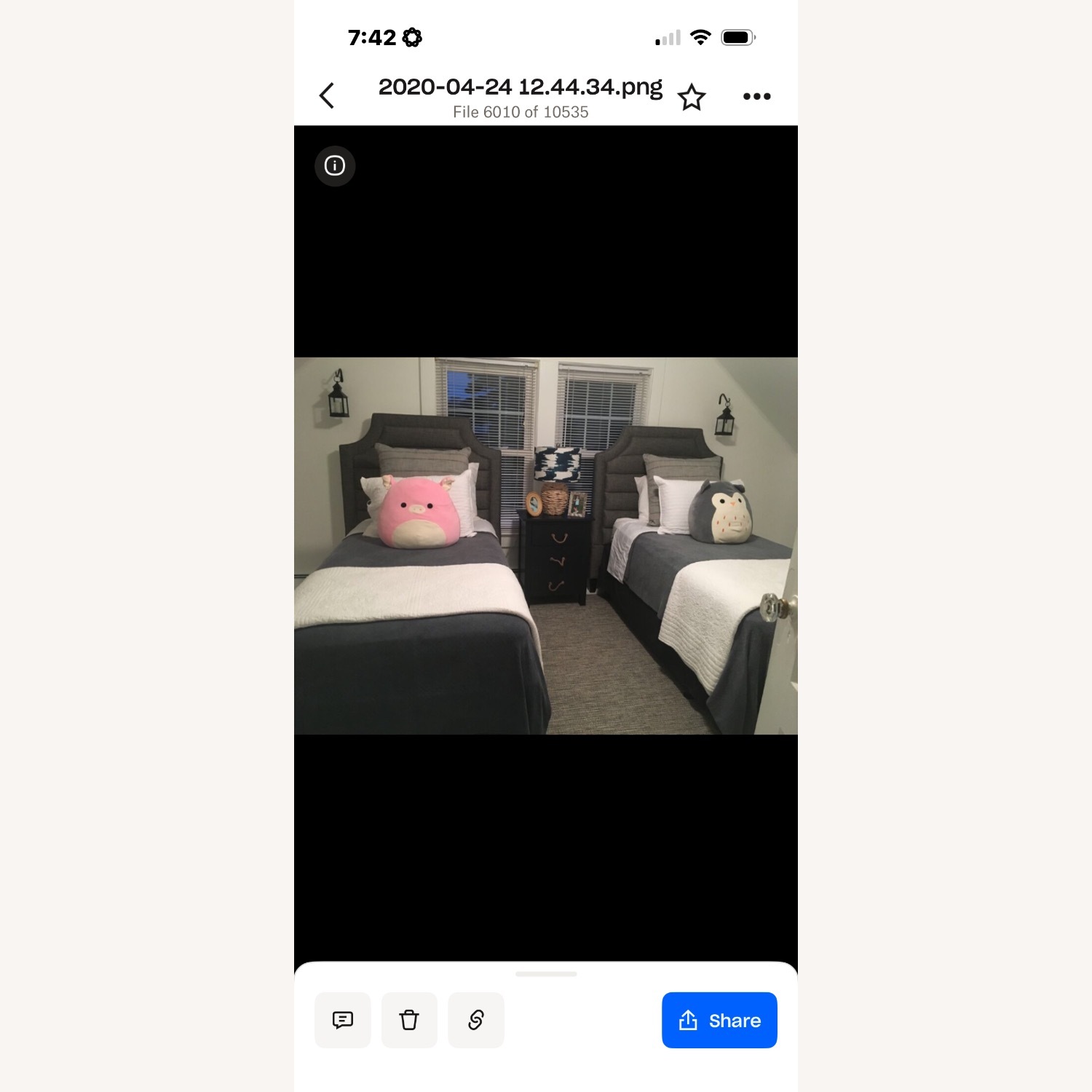
Task: Delete this file with the trash icon
Action: coord(409,1020)
